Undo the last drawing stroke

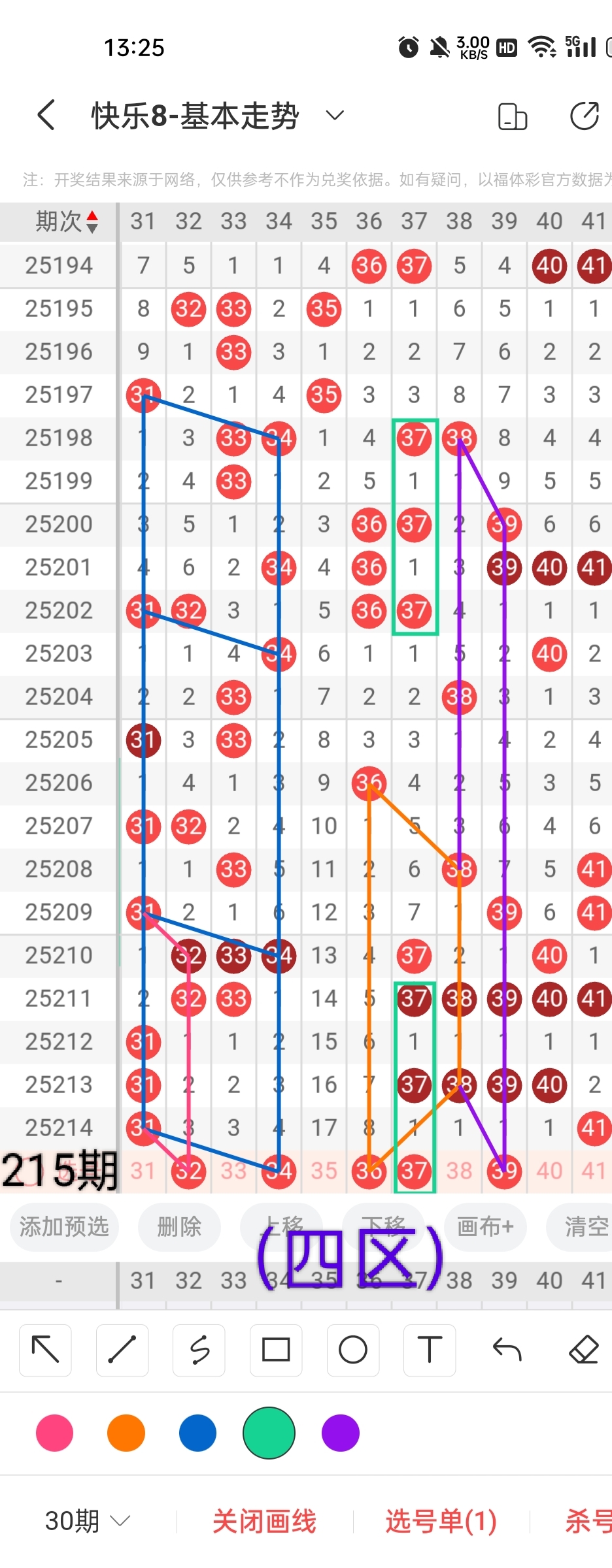click(x=507, y=1350)
